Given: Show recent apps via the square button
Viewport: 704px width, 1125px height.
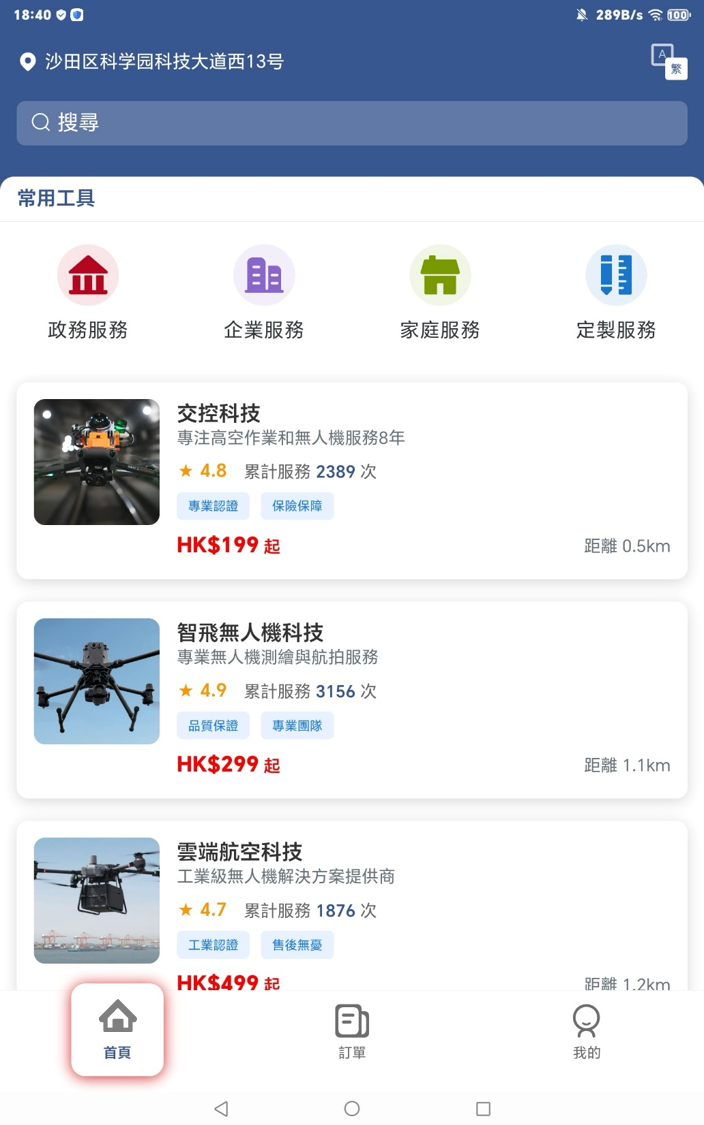Looking at the screenshot, I should [483, 1108].
